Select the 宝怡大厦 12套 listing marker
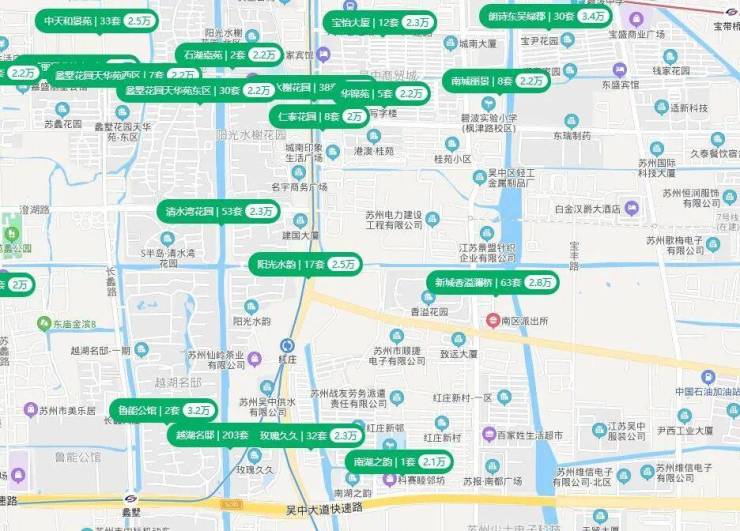The image size is (740, 531). 380,21
